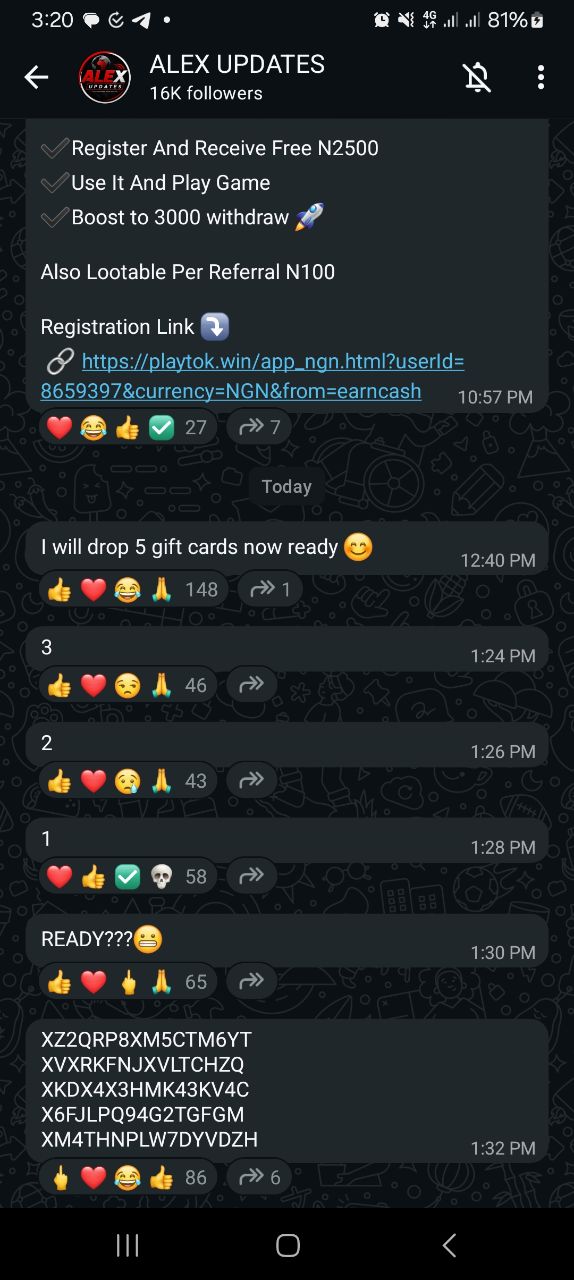Open the playtok.win registration link

click(252, 376)
